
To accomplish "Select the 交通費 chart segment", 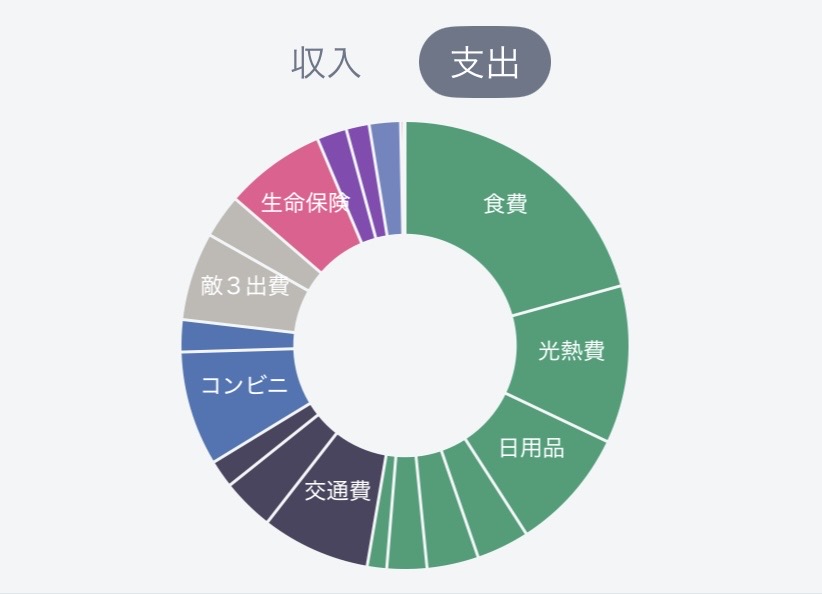I will [337, 491].
